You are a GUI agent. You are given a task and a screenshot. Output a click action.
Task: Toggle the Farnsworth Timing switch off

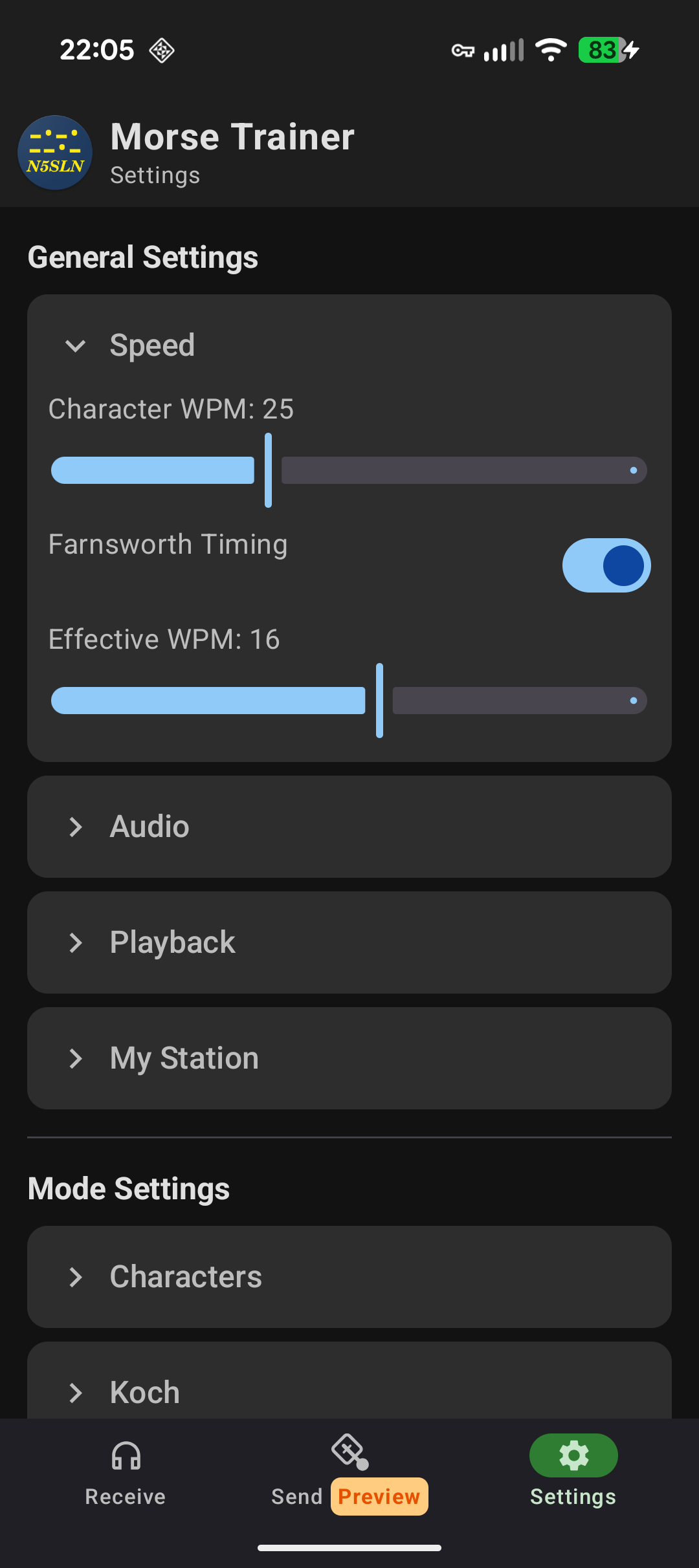click(606, 565)
